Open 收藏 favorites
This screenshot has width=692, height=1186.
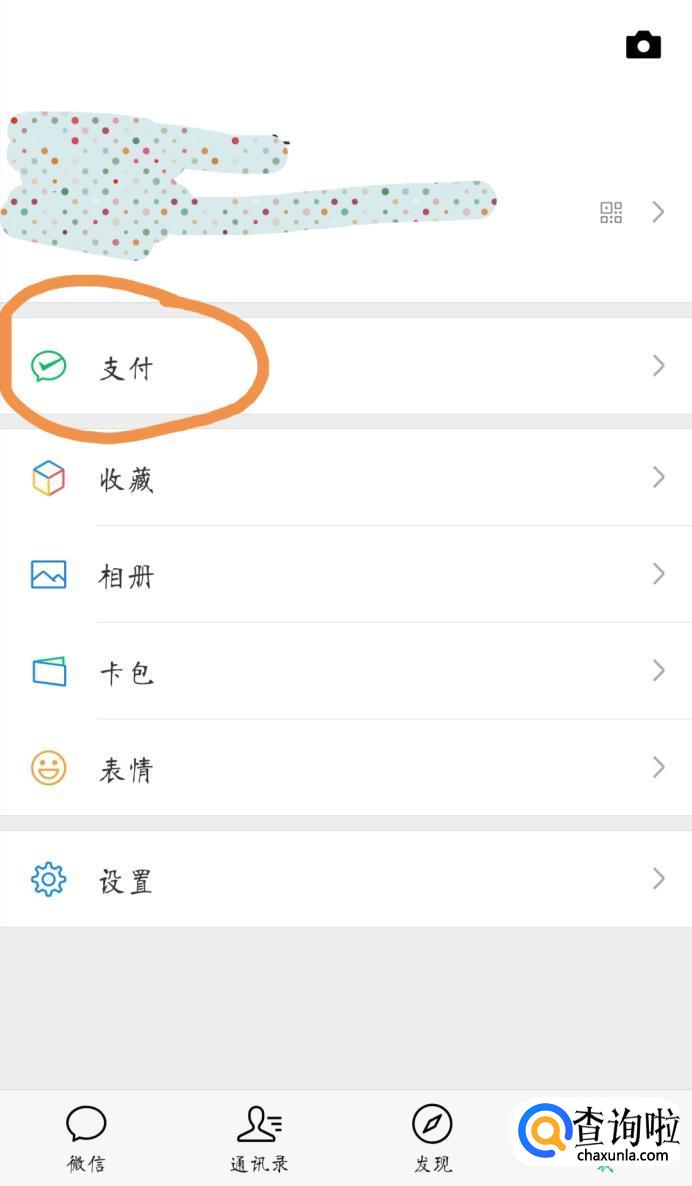[345, 479]
